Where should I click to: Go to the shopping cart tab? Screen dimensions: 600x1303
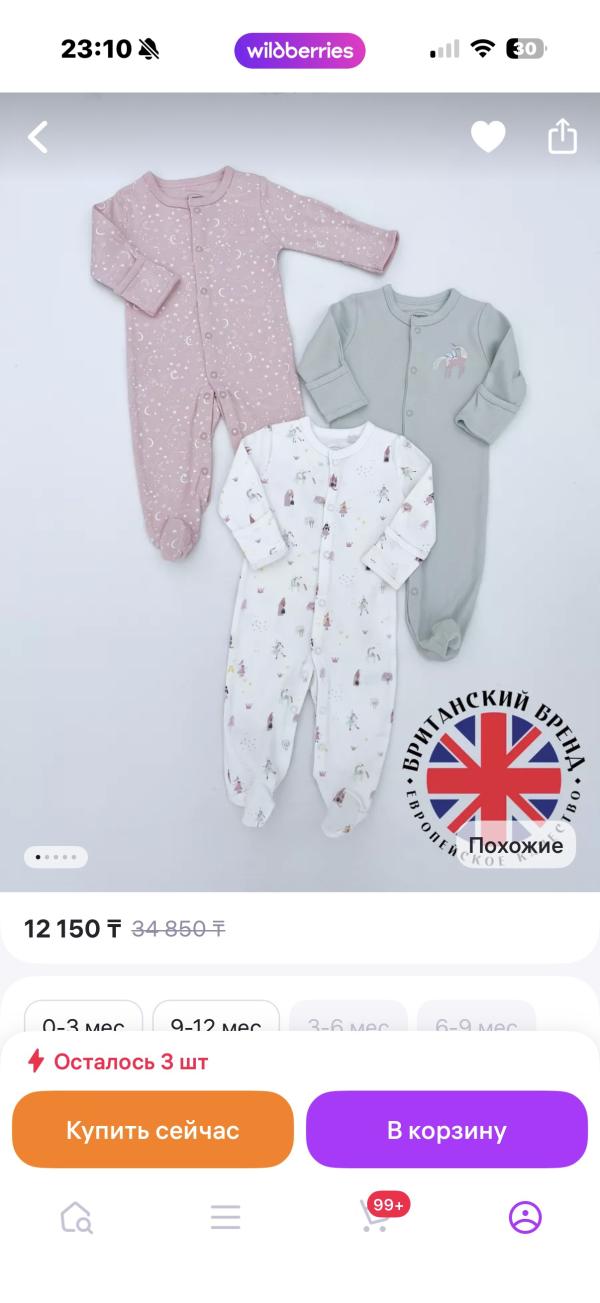pyautogui.click(x=376, y=1217)
